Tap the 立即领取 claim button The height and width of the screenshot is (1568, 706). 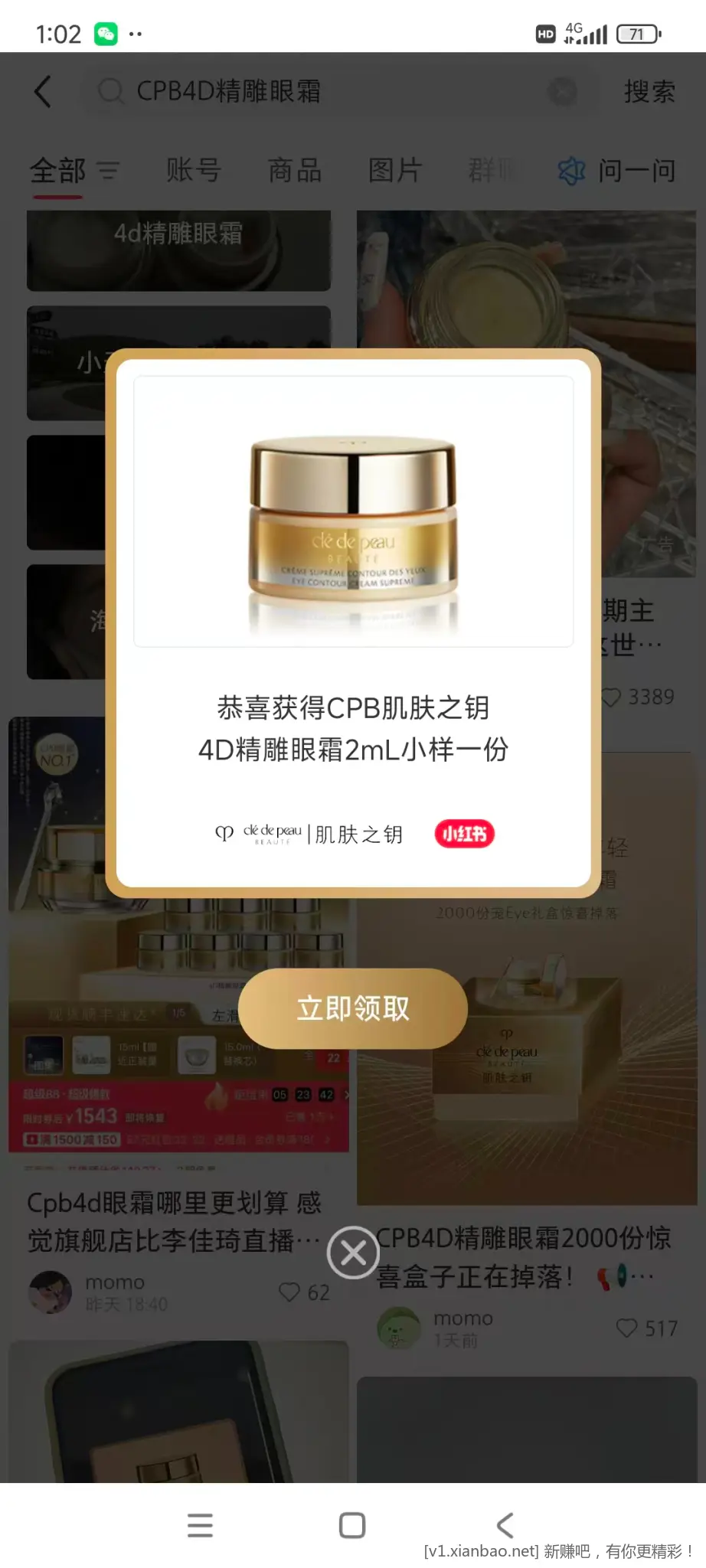tap(353, 1008)
